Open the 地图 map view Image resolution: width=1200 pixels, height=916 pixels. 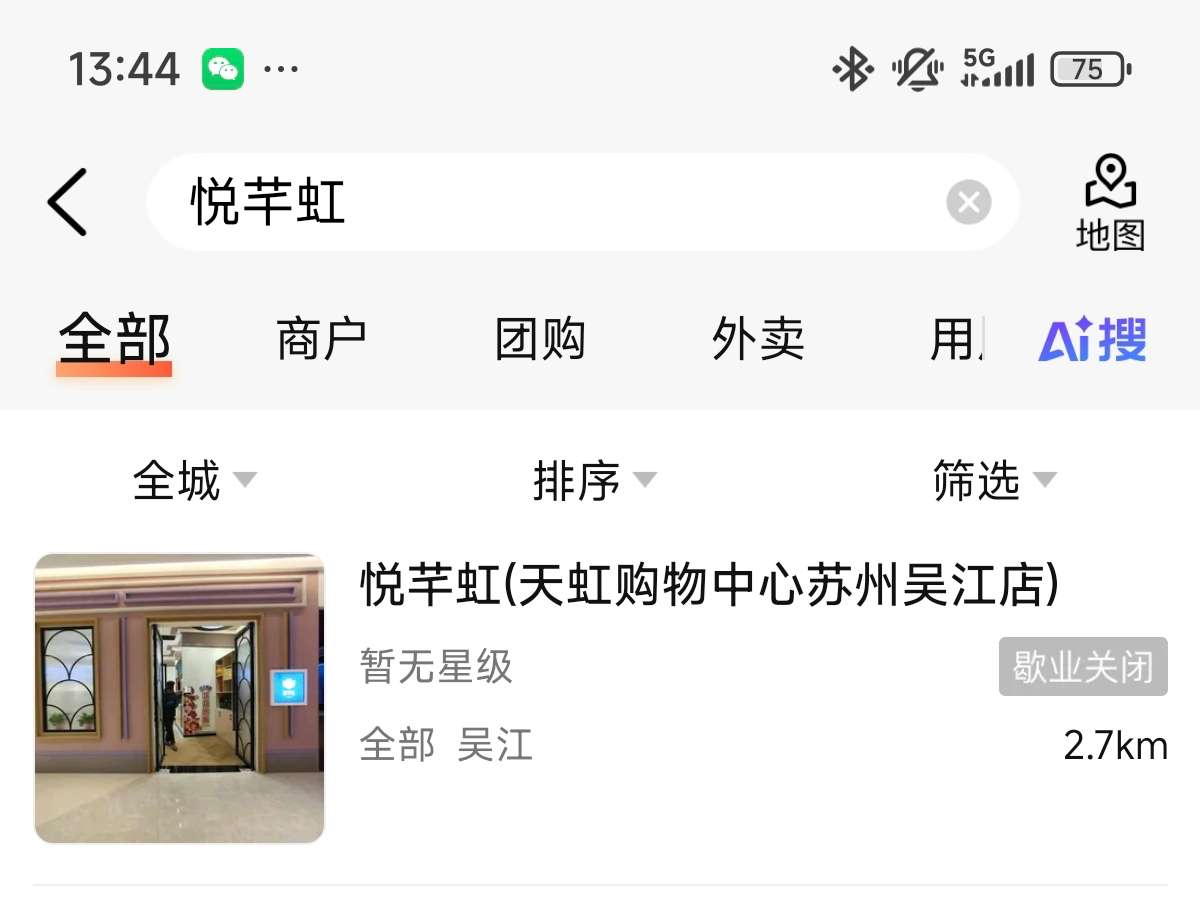point(1110,204)
